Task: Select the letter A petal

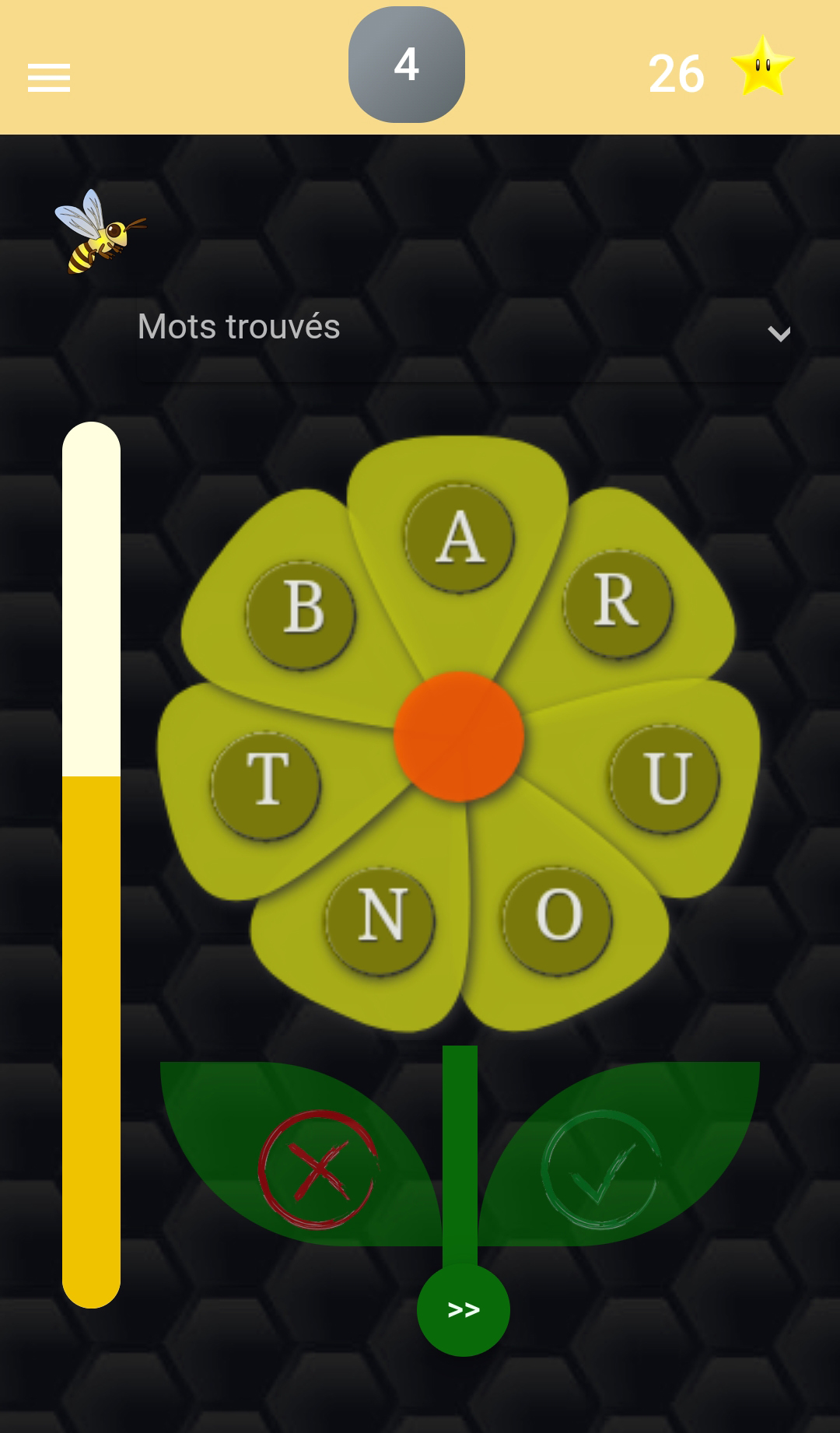Action: pos(460,537)
